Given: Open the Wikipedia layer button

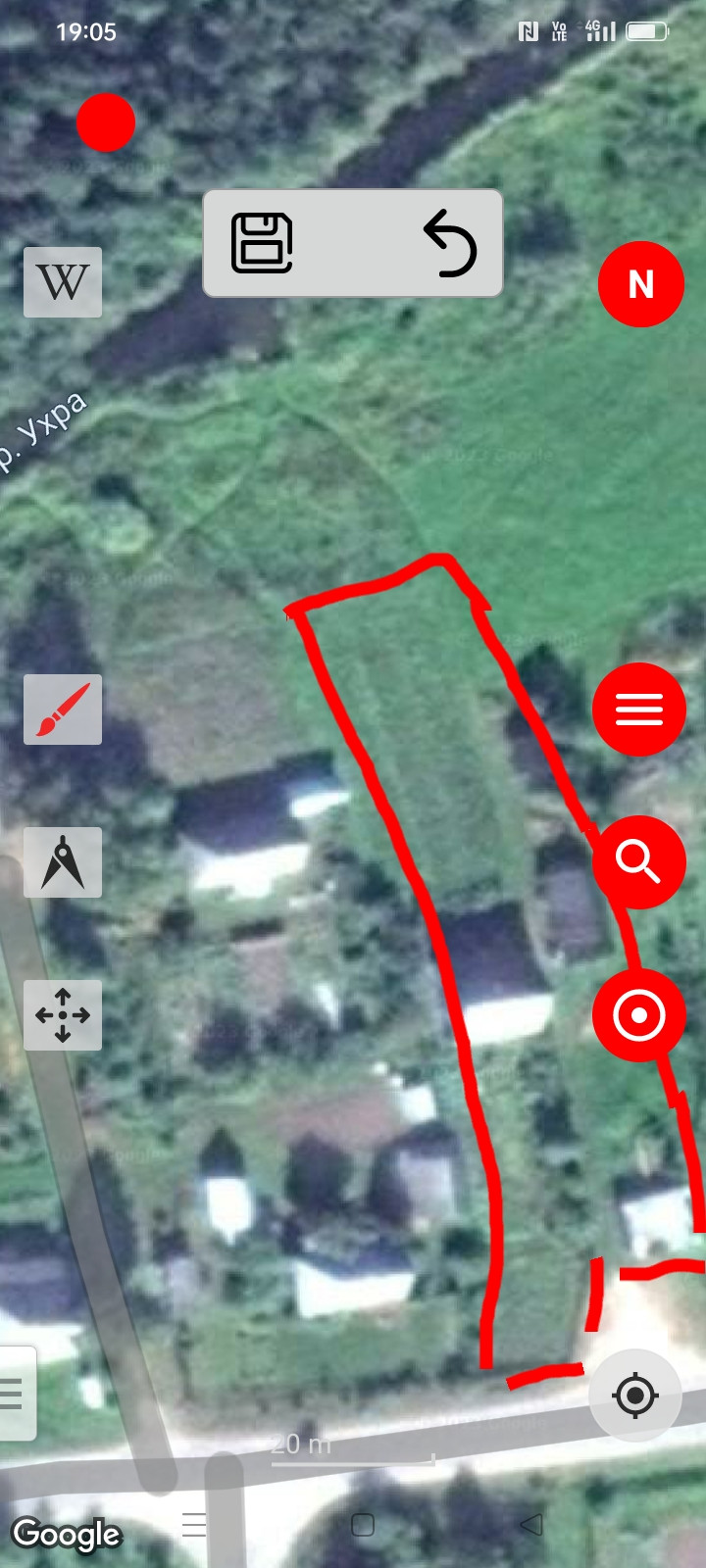Looking at the screenshot, I should (x=63, y=282).
